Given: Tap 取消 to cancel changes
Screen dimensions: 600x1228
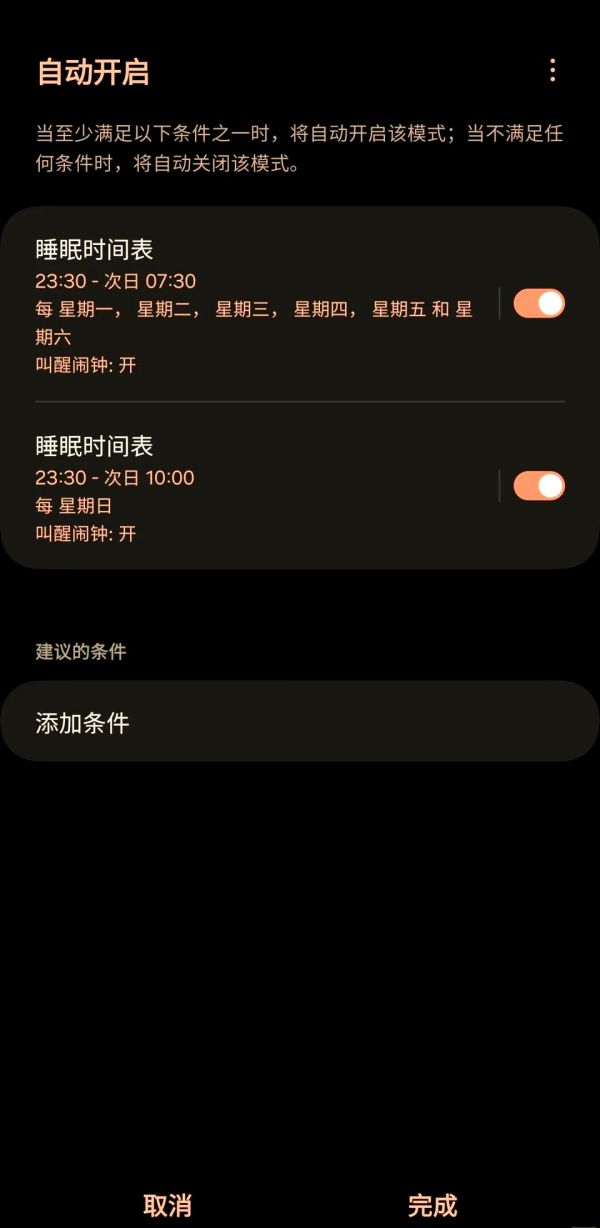Looking at the screenshot, I should [x=167, y=1205].
